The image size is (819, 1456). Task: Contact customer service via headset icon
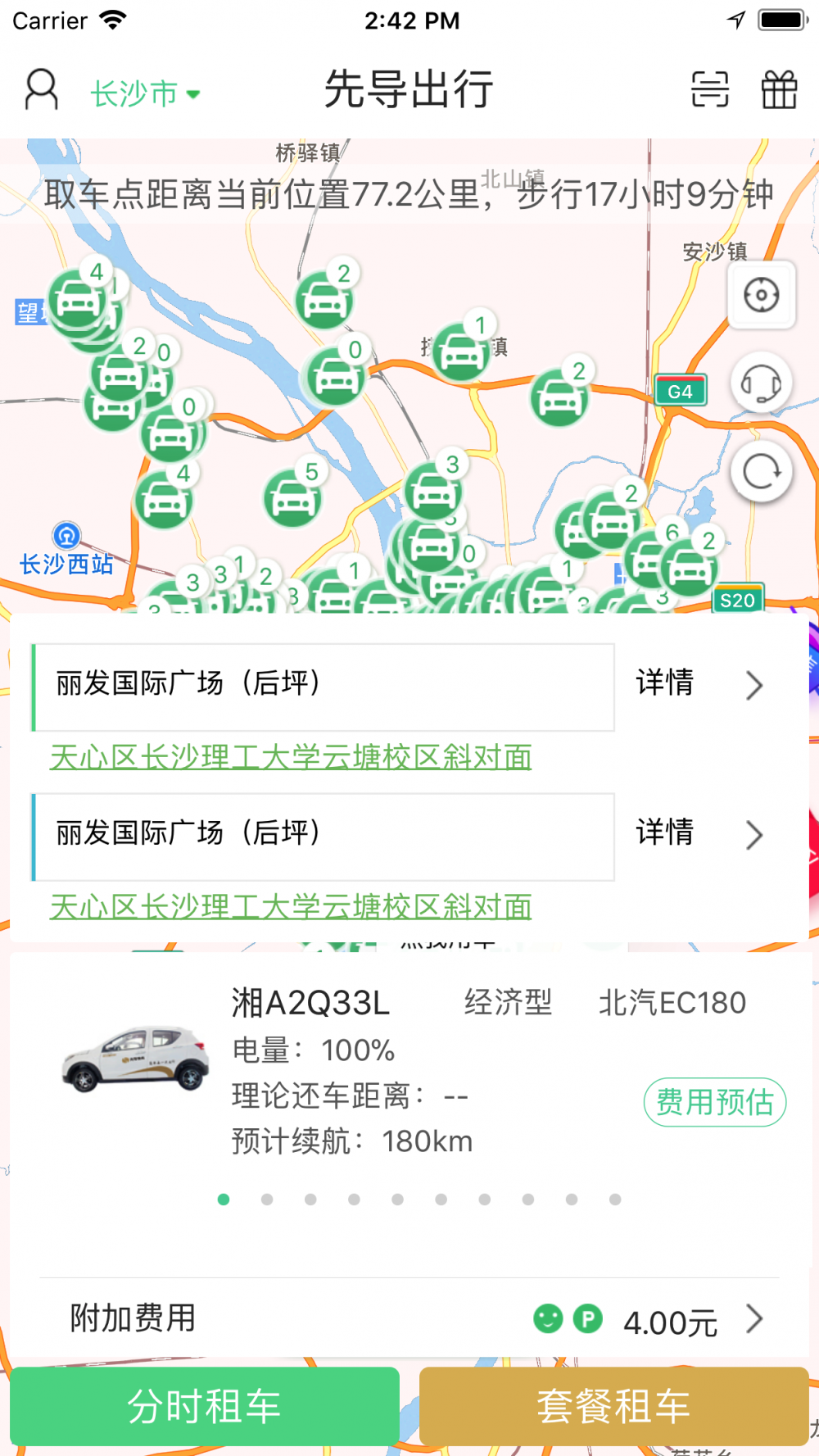coord(761,383)
